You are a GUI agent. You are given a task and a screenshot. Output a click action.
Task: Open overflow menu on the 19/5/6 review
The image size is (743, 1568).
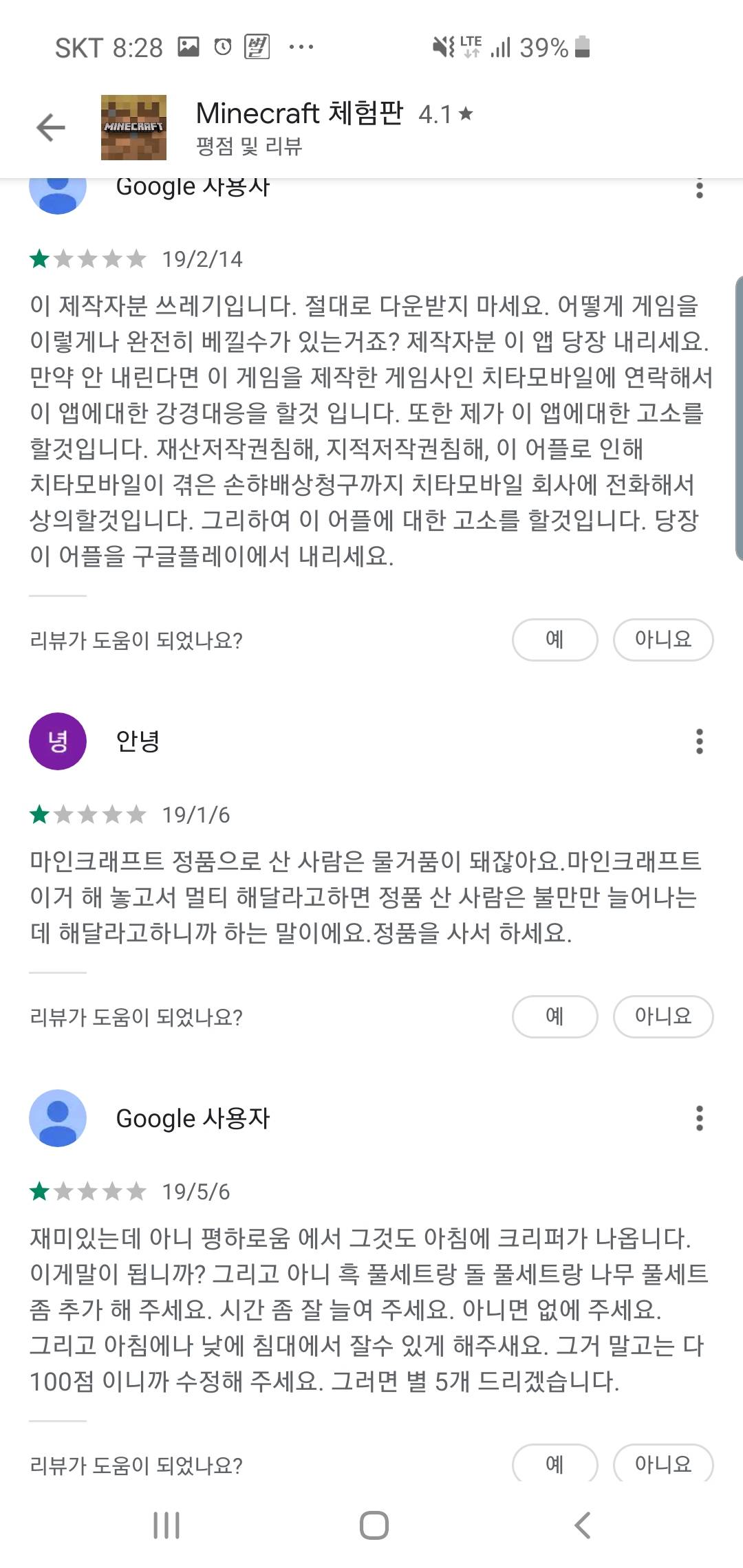point(699,1118)
